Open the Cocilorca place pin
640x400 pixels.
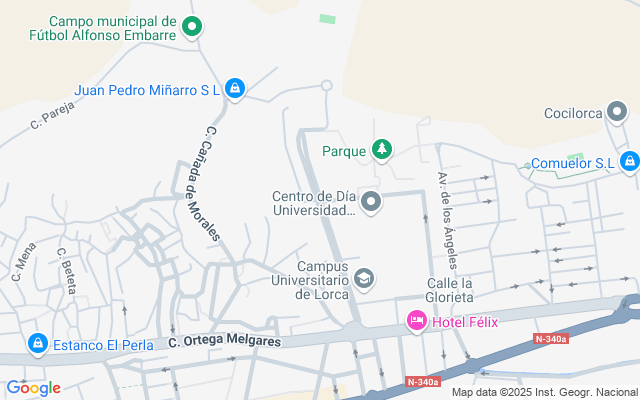617,112
